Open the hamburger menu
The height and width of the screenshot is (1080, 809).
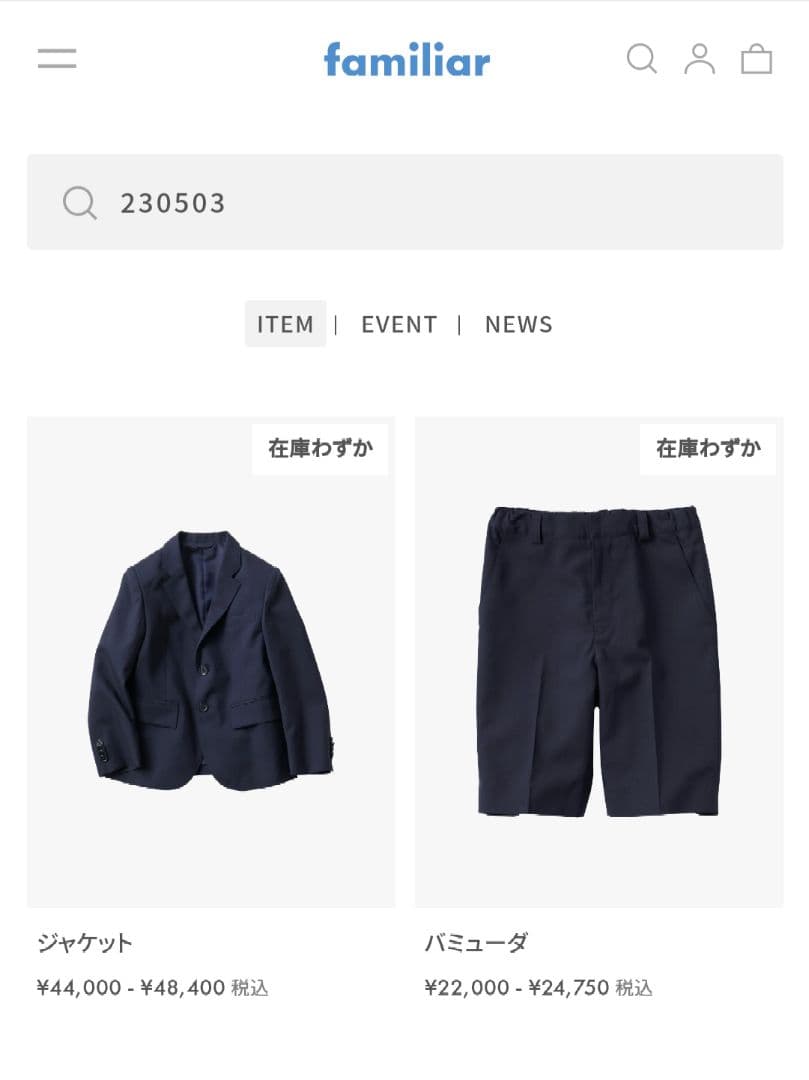pyautogui.click(x=57, y=58)
